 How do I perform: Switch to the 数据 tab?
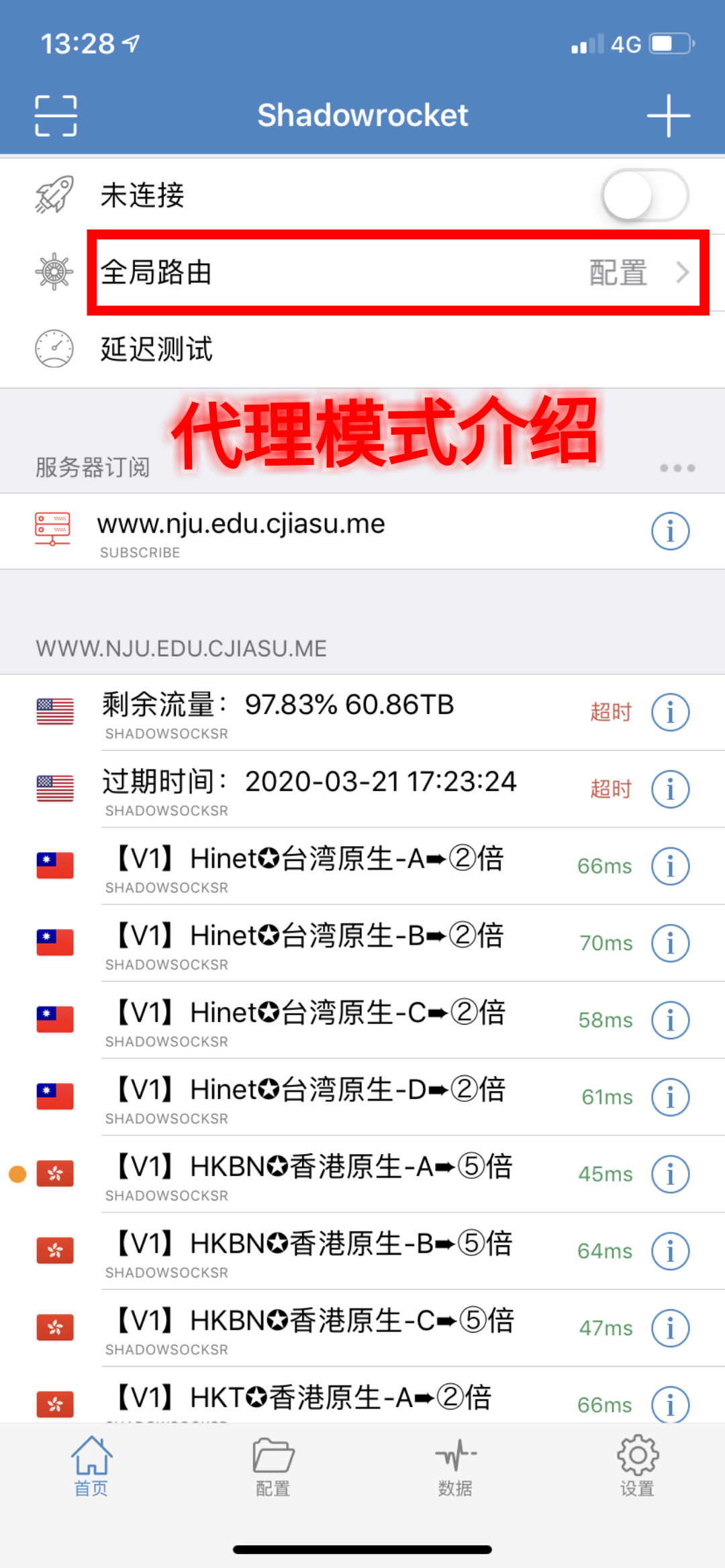click(x=455, y=1467)
